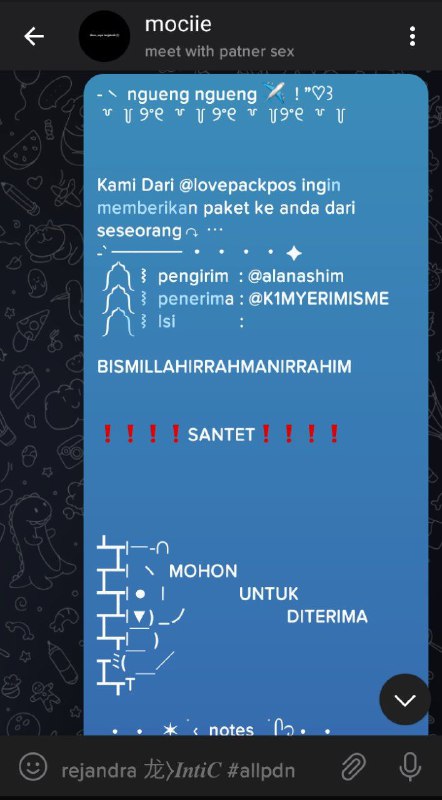This screenshot has width=442, height=800.
Task: Attach a file with the paperclip
Action: pos(354,767)
